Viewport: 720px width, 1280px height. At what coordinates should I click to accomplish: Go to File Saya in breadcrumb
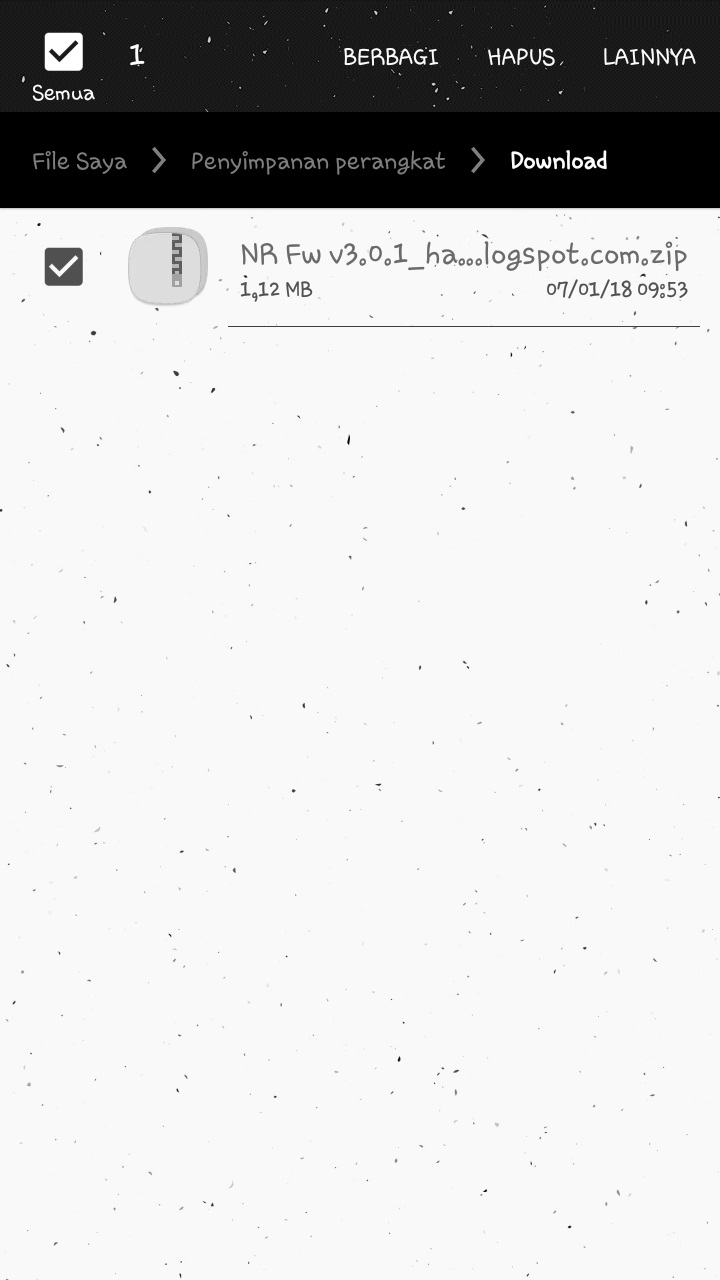tap(79, 161)
